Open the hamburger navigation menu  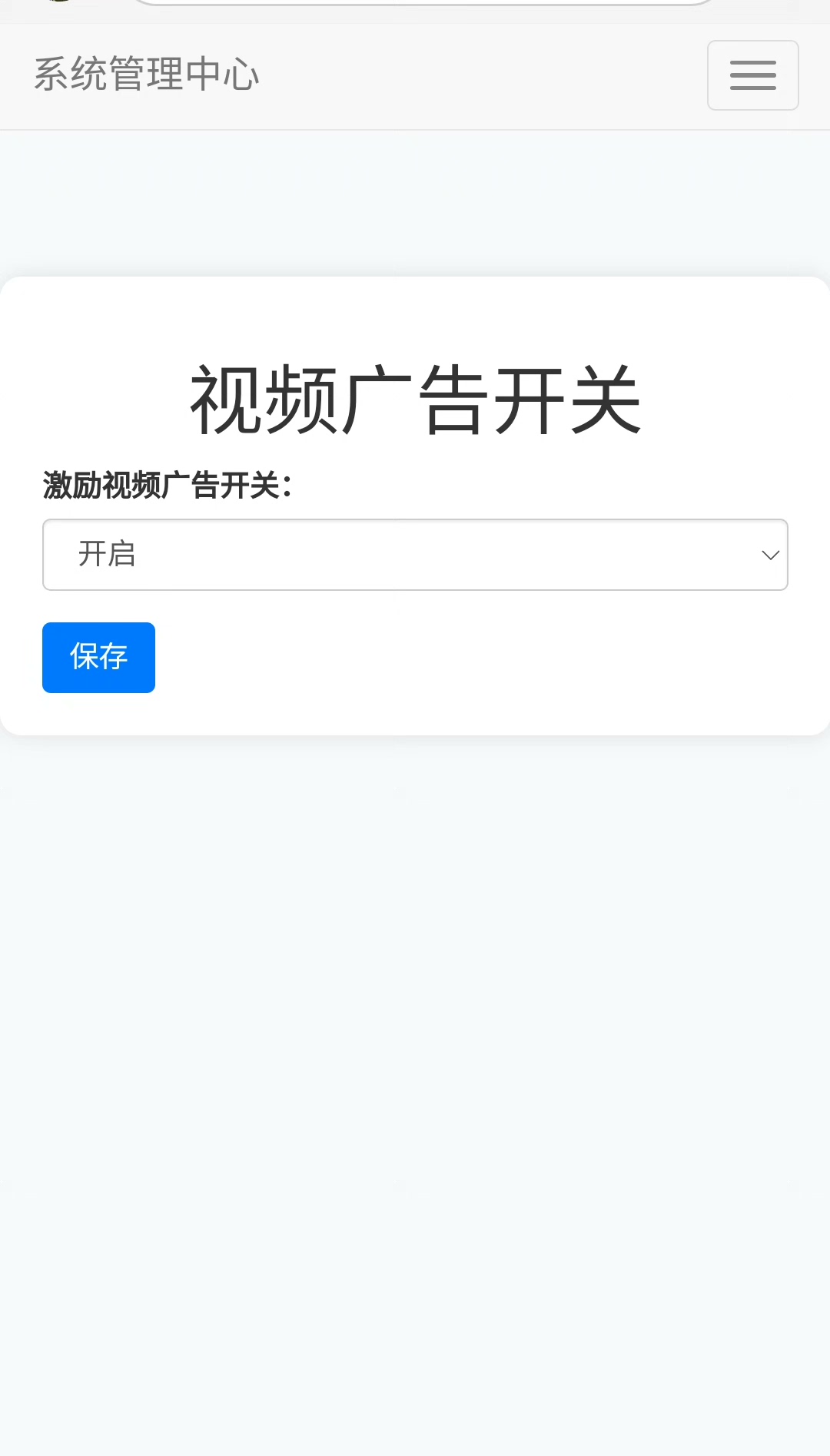[752, 75]
